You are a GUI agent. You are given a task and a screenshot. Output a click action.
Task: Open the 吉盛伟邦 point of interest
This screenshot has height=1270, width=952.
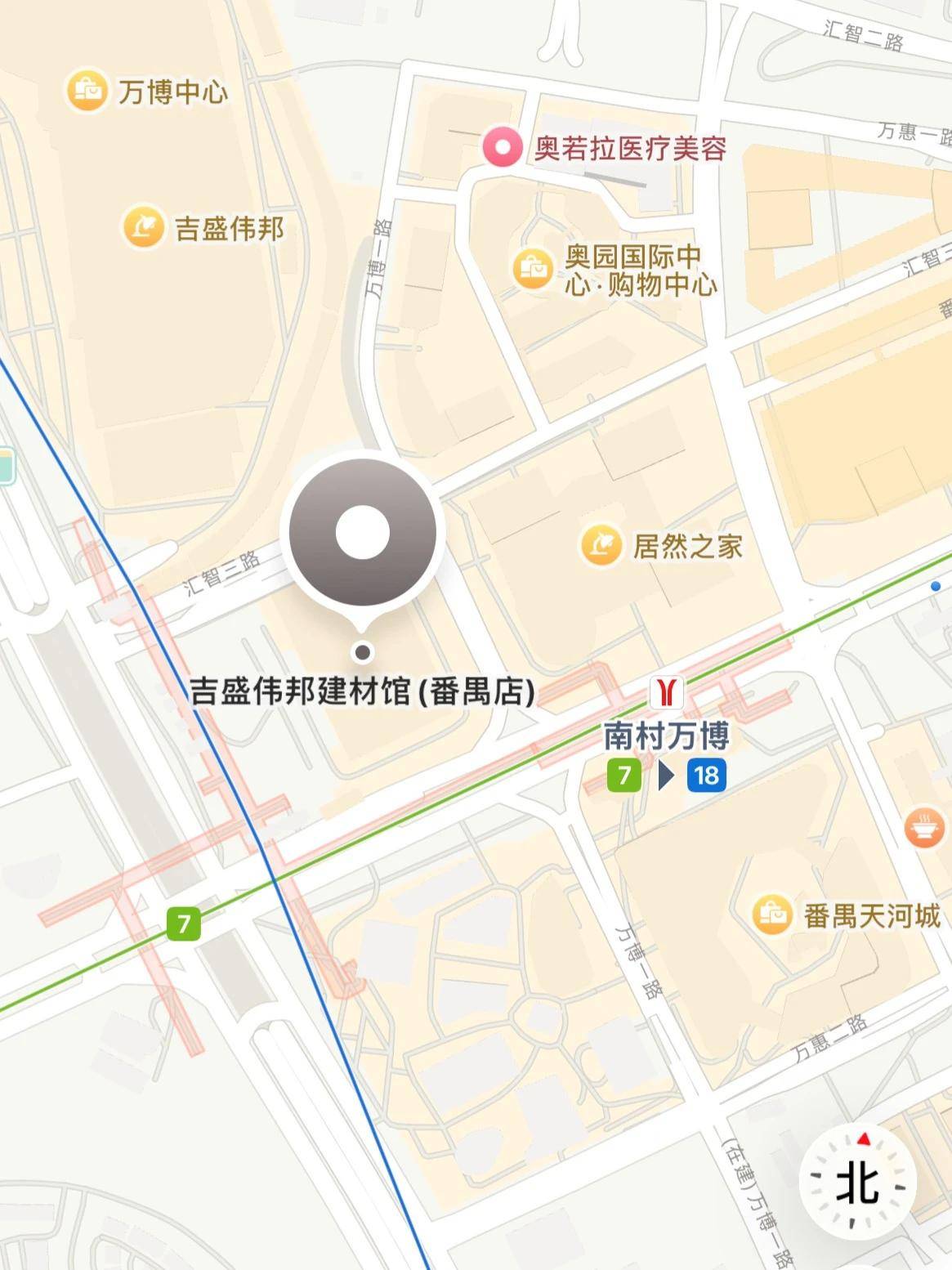pos(143,226)
